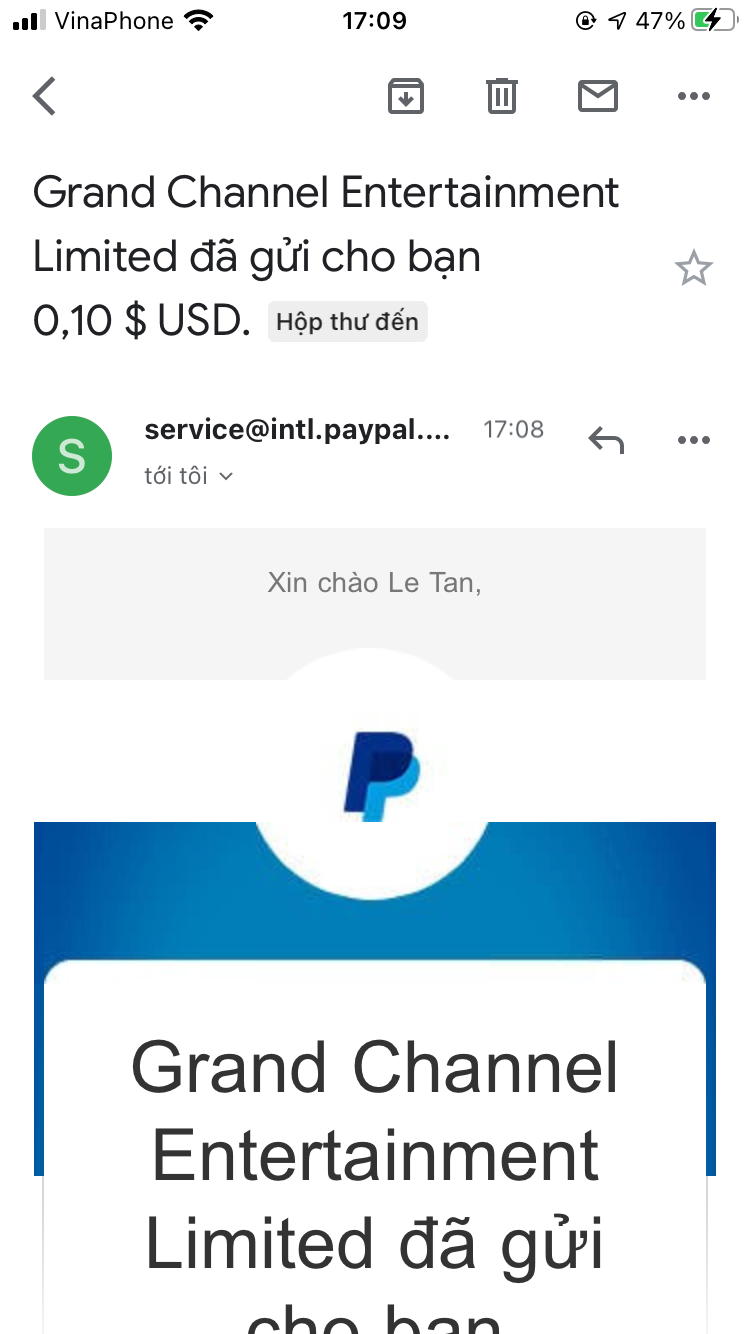Star this email

(693, 269)
